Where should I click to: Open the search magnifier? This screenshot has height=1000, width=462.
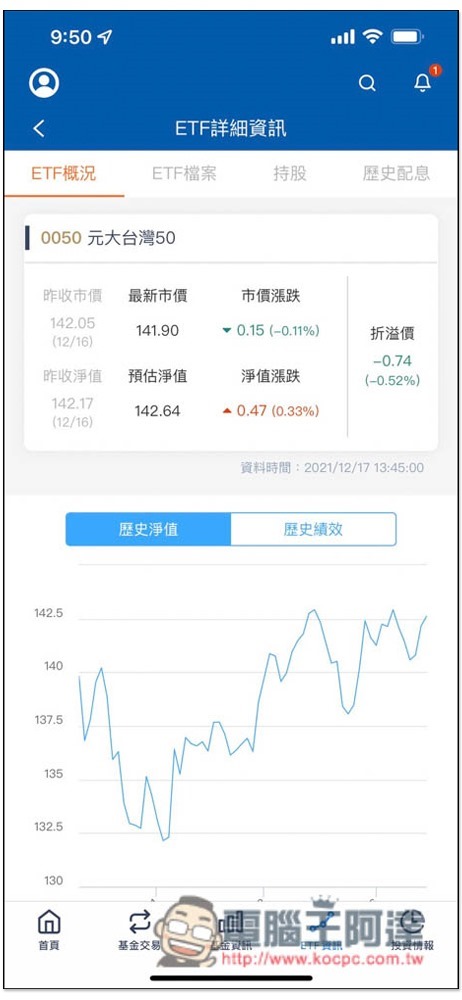tap(367, 83)
